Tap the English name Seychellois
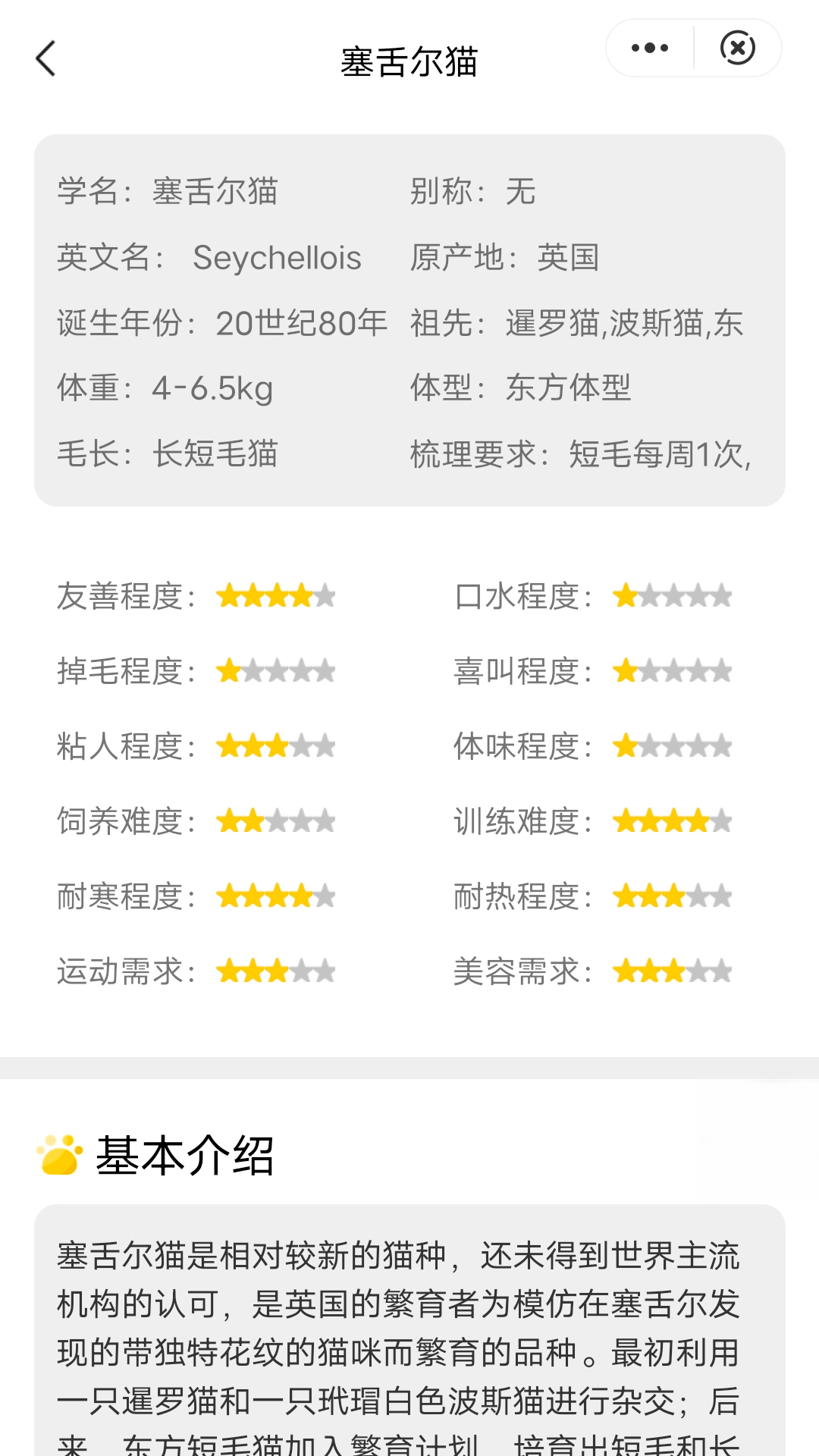 click(278, 258)
